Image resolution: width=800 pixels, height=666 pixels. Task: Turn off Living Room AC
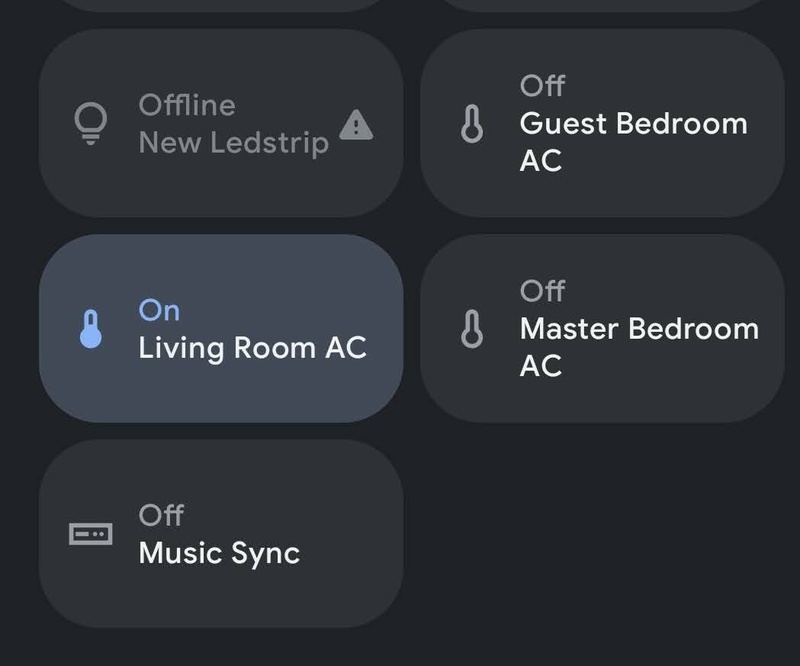pos(220,329)
